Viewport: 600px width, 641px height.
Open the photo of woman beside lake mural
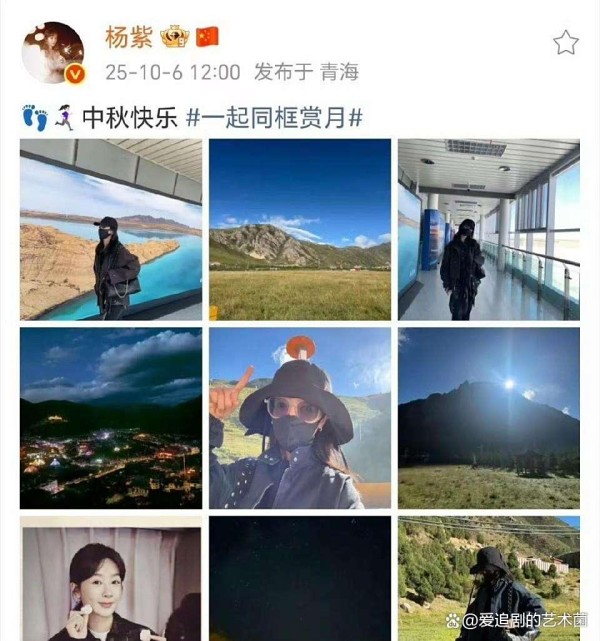(x=111, y=229)
